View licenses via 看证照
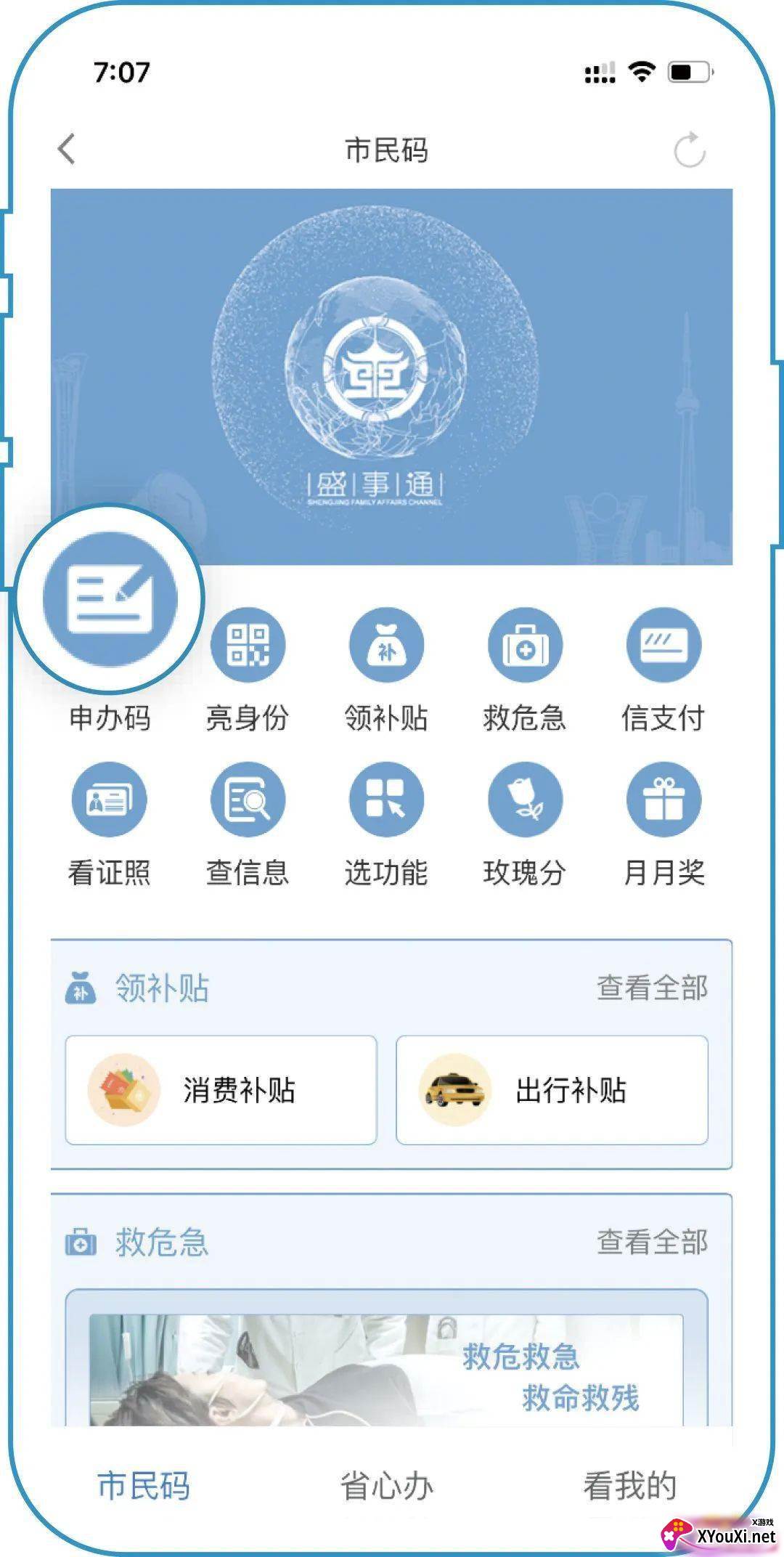 coord(110,800)
